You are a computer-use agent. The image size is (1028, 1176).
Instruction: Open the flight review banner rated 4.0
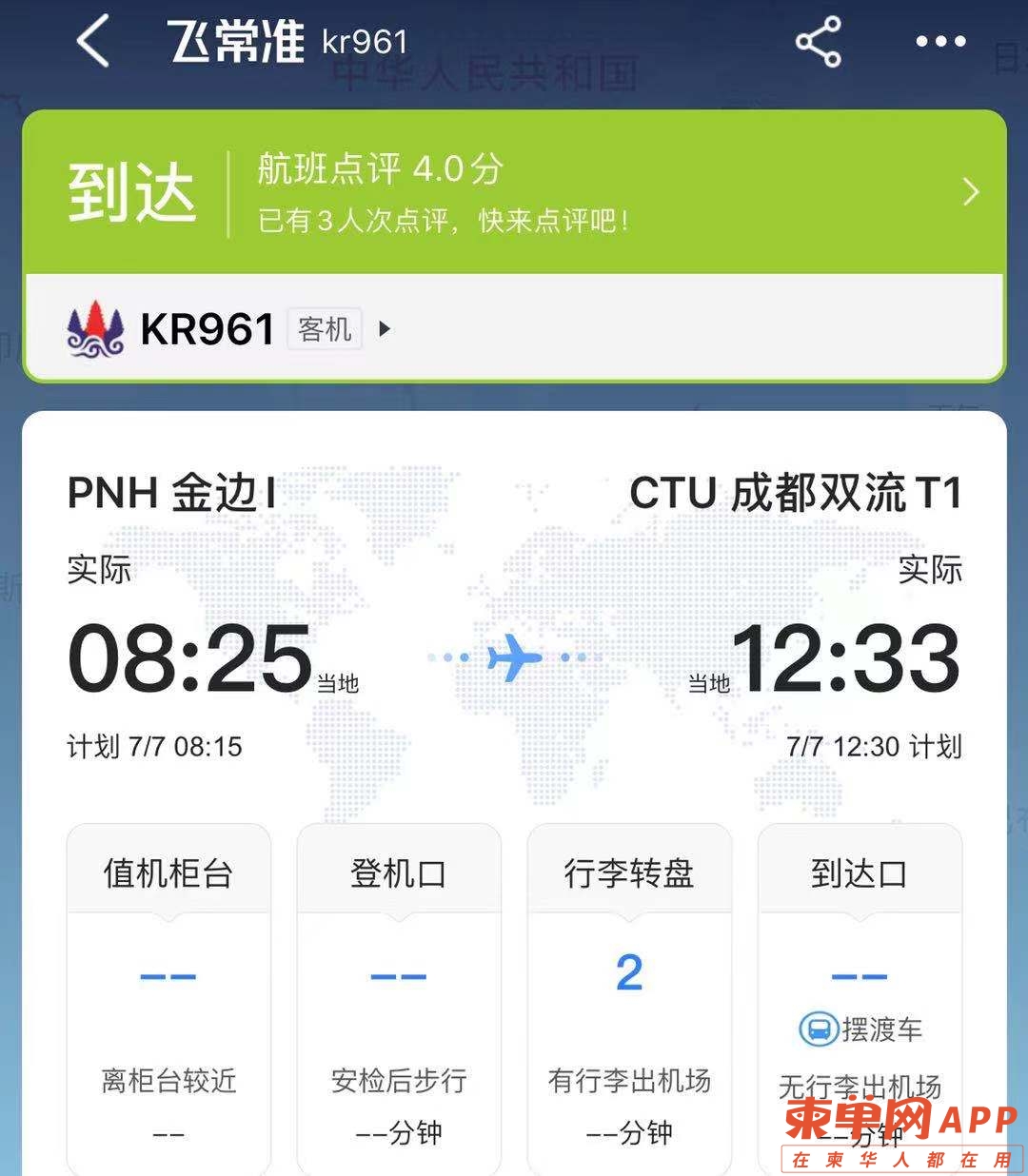514,192
